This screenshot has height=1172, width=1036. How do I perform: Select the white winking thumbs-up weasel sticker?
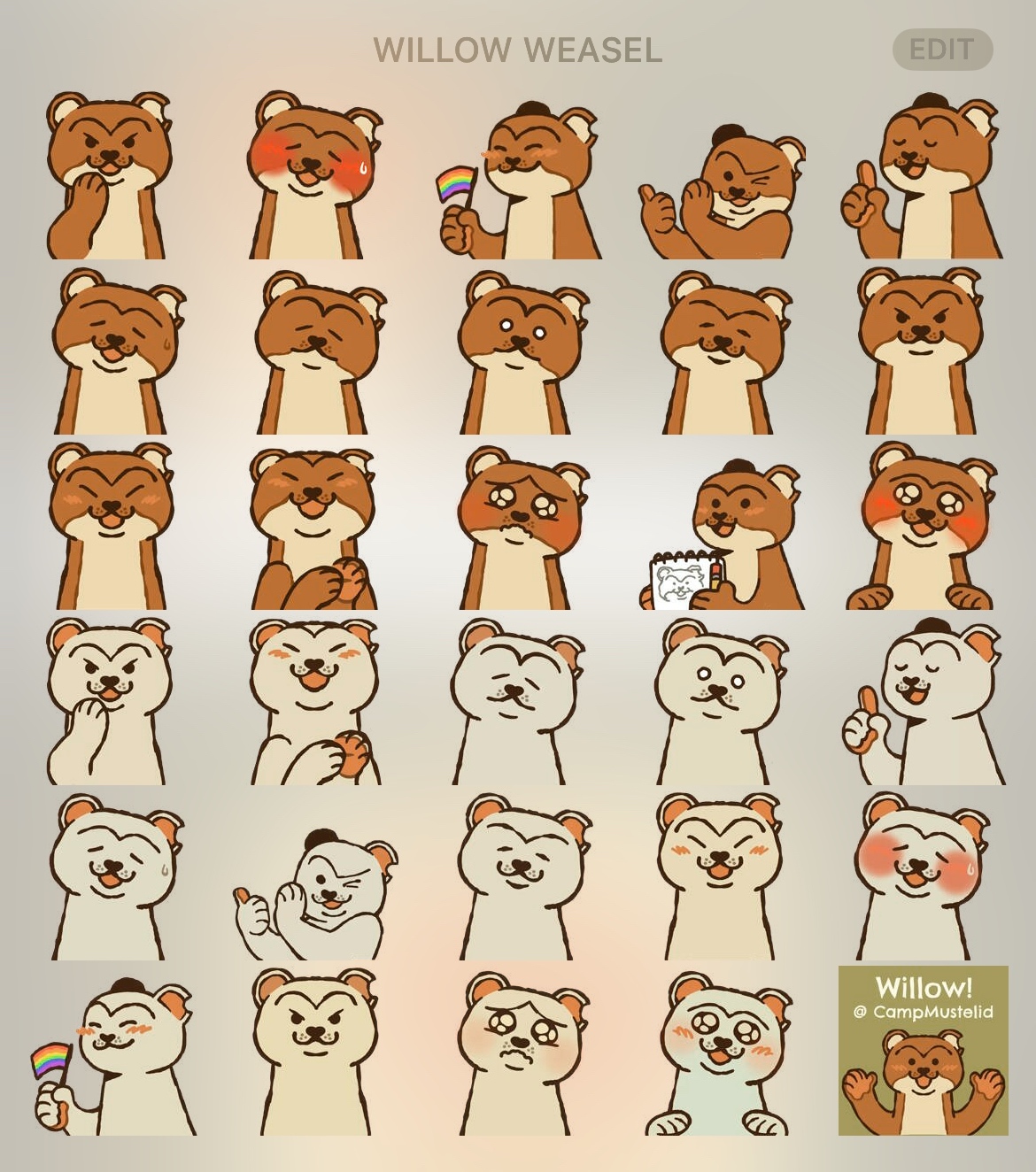314,896
